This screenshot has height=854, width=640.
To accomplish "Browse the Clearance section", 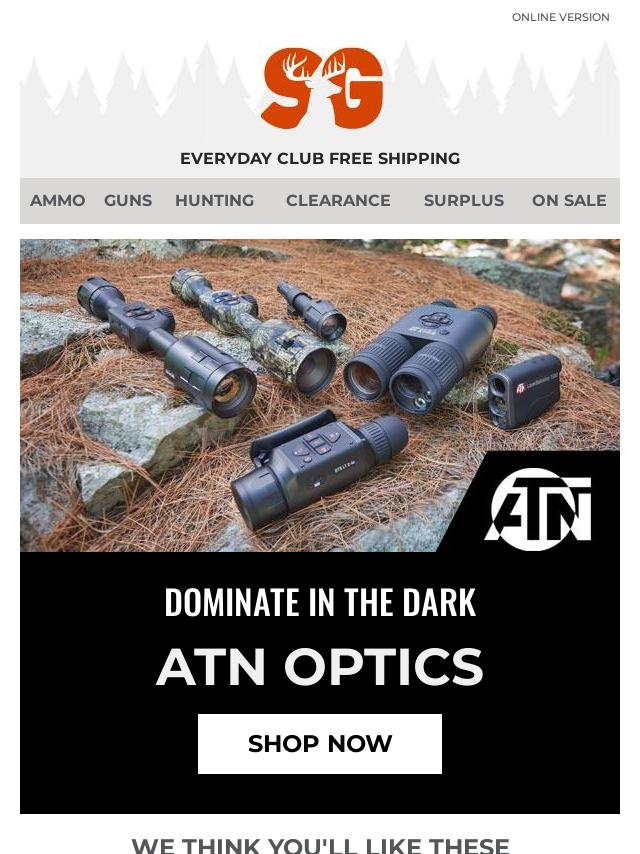I will pos(338,201).
